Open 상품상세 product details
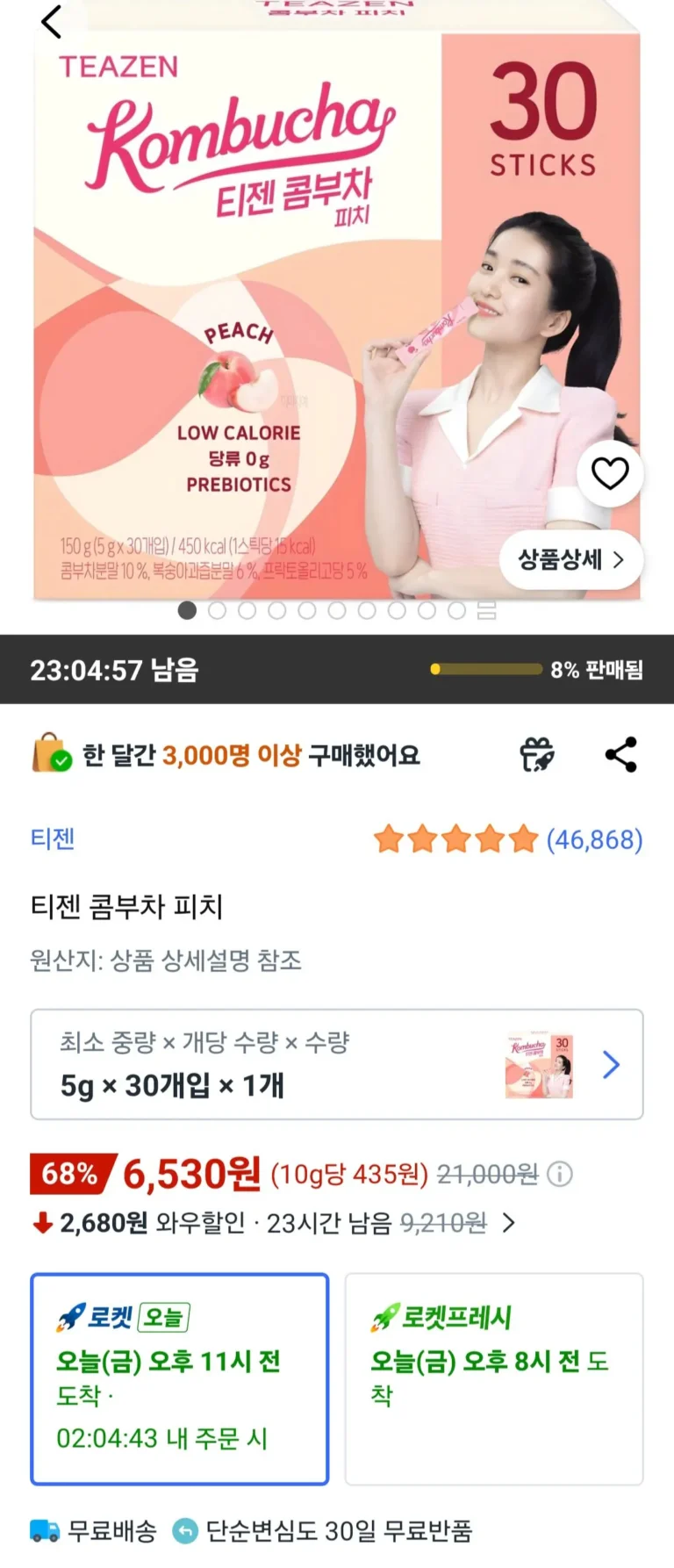 pyautogui.click(x=570, y=559)
